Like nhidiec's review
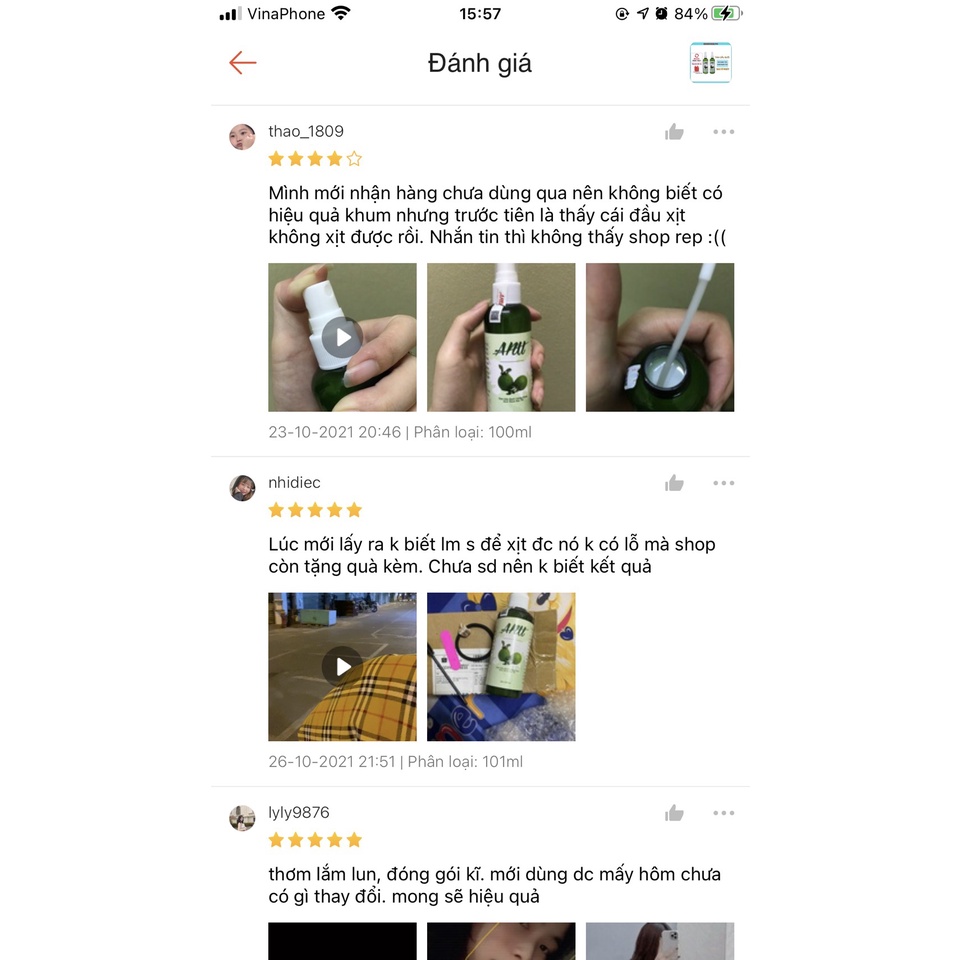 [x=675, y=484]
